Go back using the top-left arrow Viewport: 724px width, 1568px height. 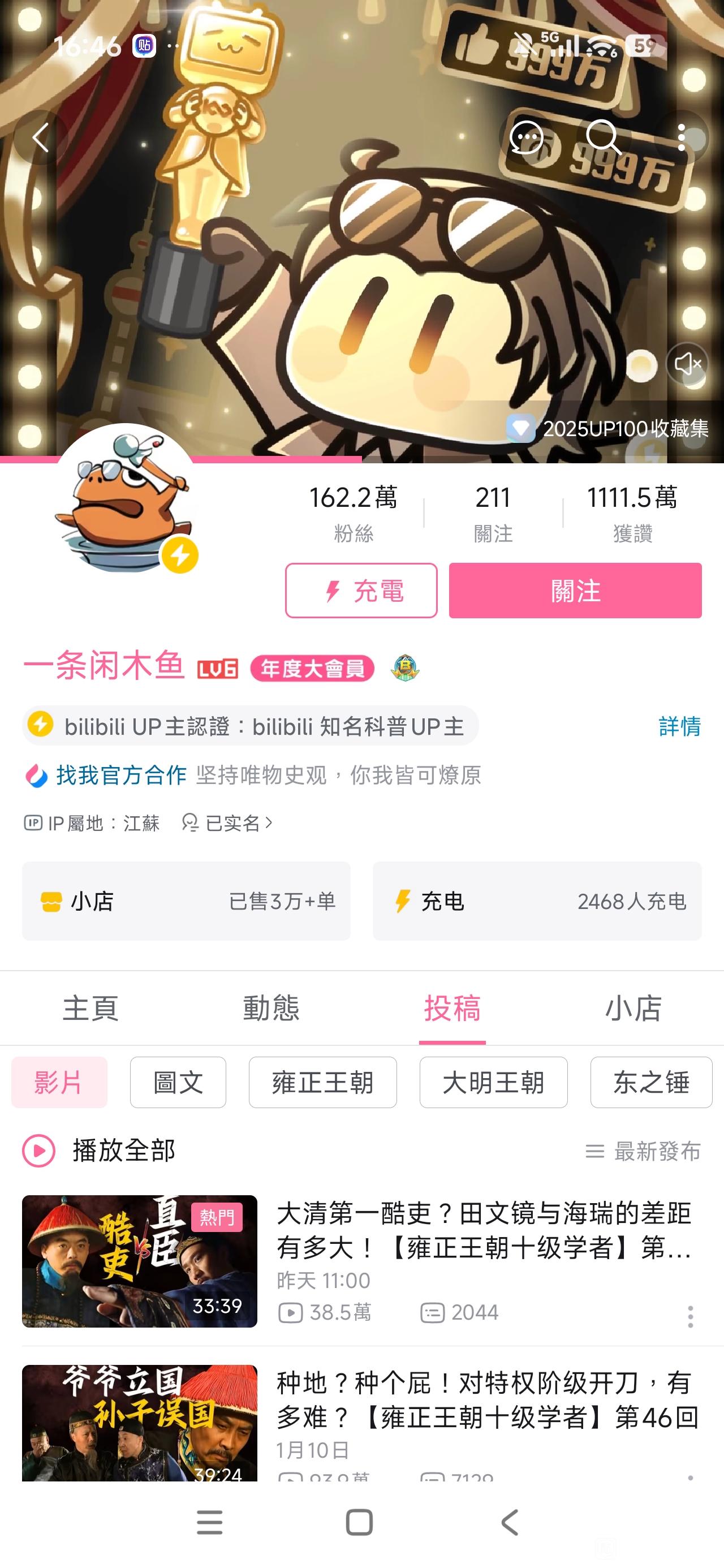click(x=40, y=137)
